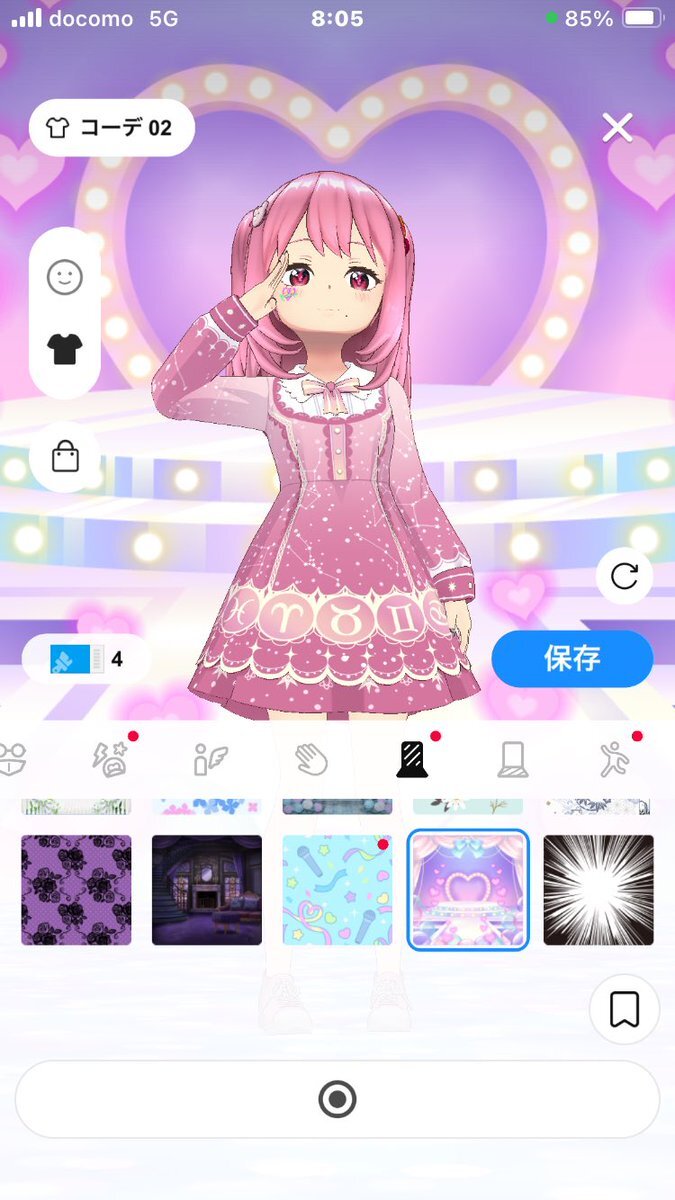Screen dimensions: 675x1200
Task: Select the dark gothic room background
Action: point(207,890)
